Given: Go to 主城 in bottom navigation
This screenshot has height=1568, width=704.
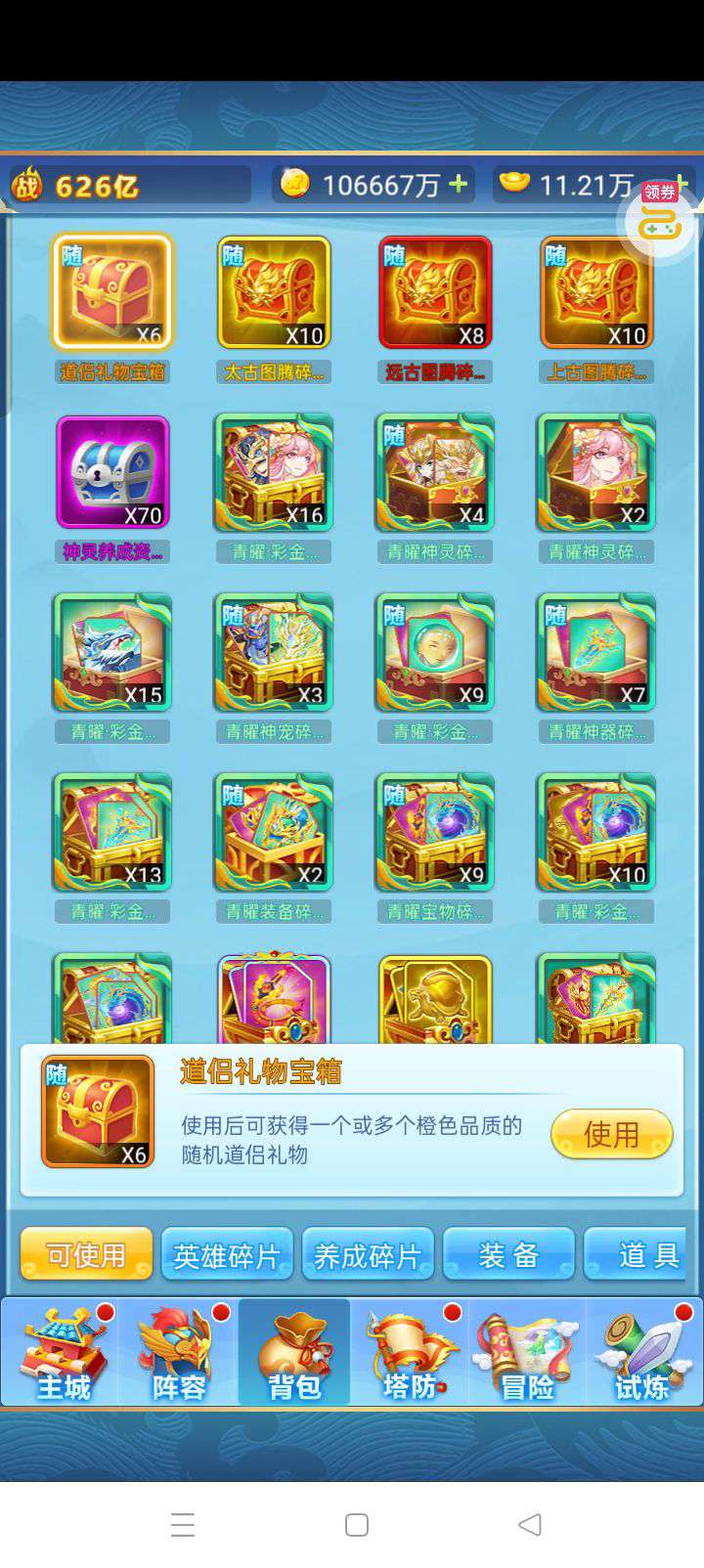Looking at the screenshot, I should point(63,1354).
